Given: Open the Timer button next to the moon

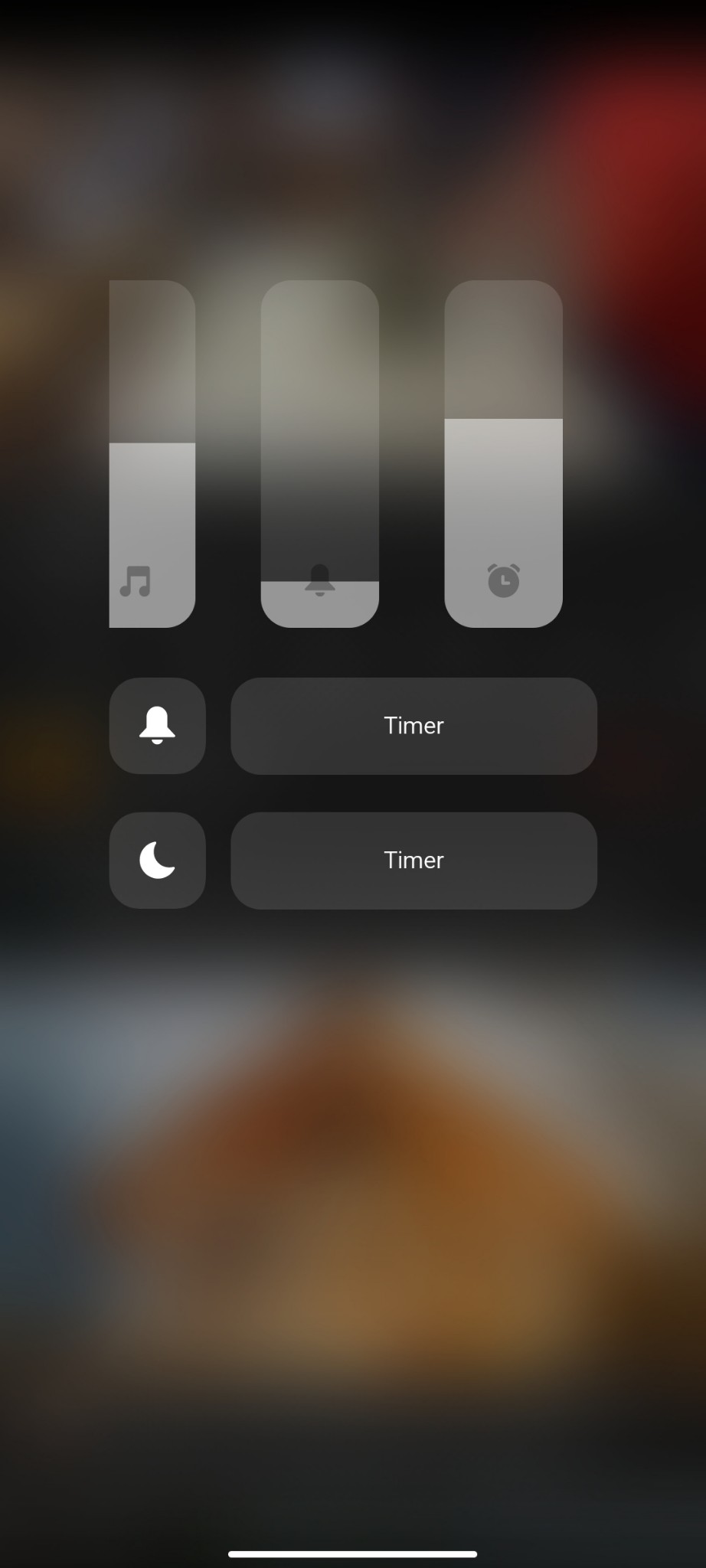Looking at the screenshot, I should (x=414, y=861).
